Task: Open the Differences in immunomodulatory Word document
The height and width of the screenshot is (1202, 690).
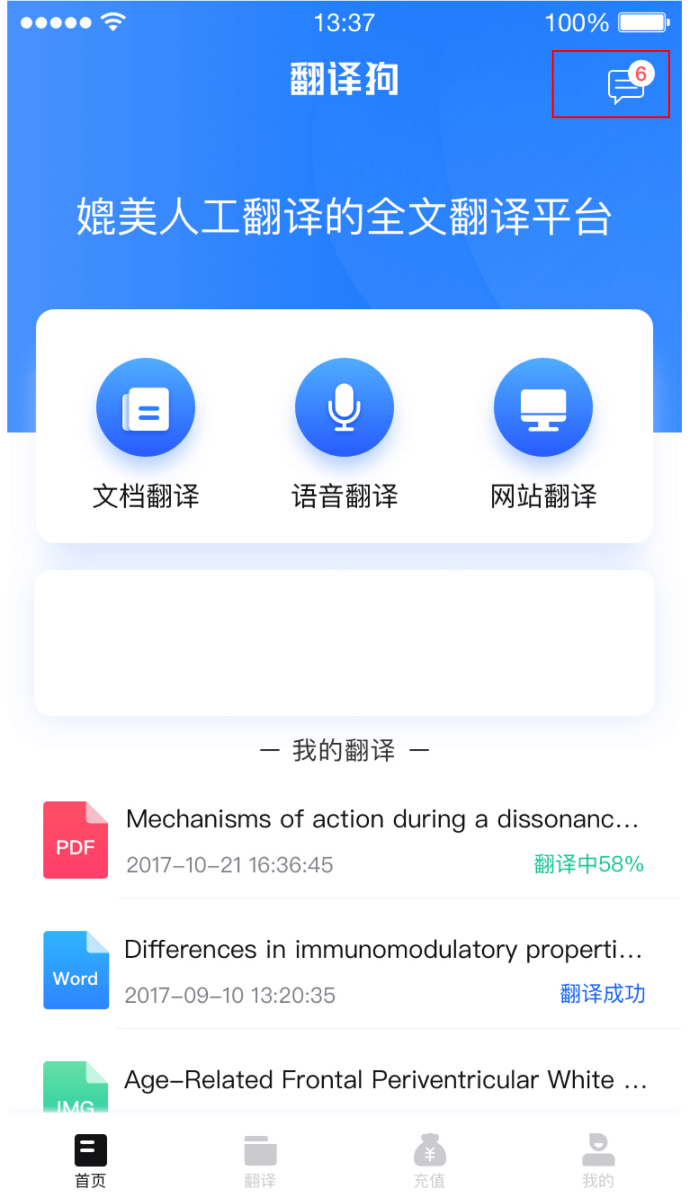Action: (x=380, y=970)
